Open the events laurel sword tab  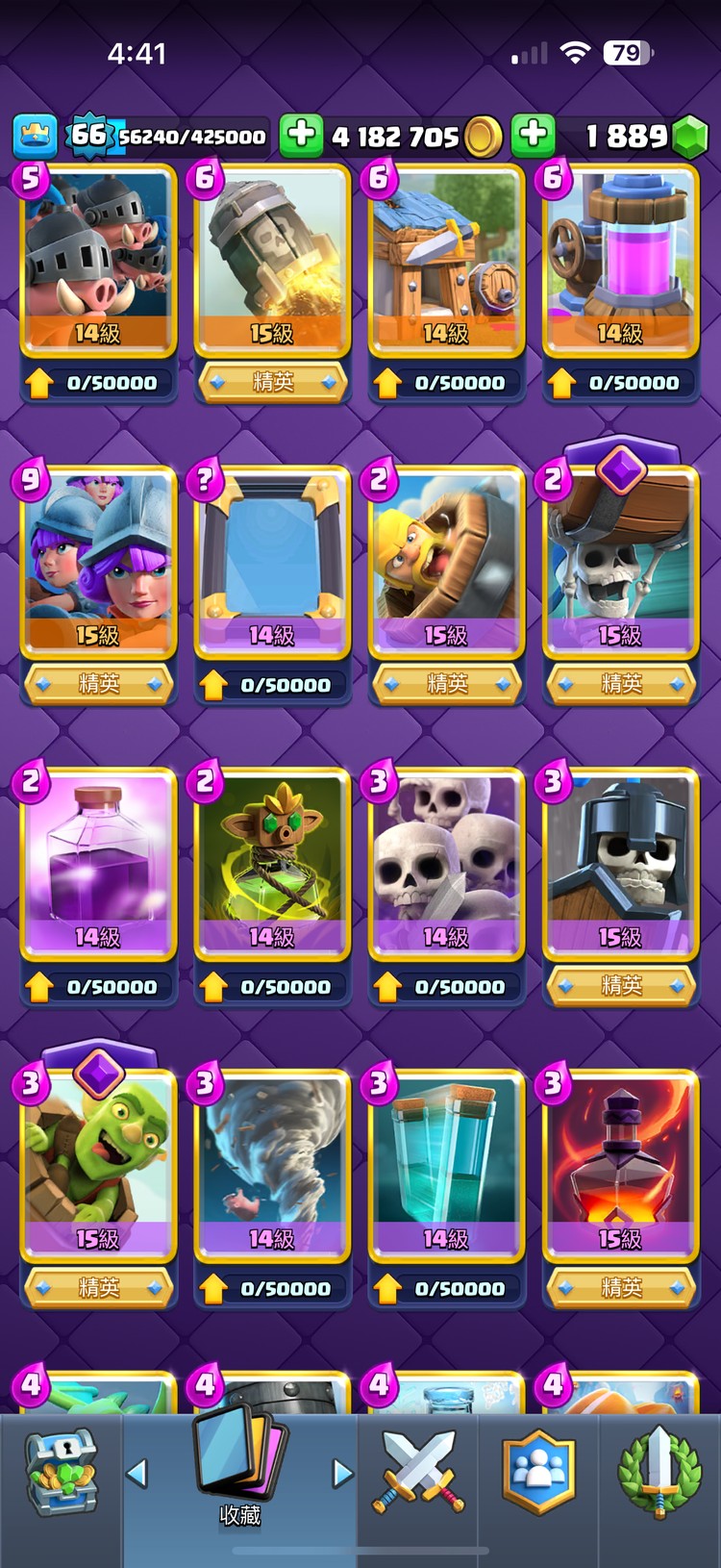coord(659,1472)
